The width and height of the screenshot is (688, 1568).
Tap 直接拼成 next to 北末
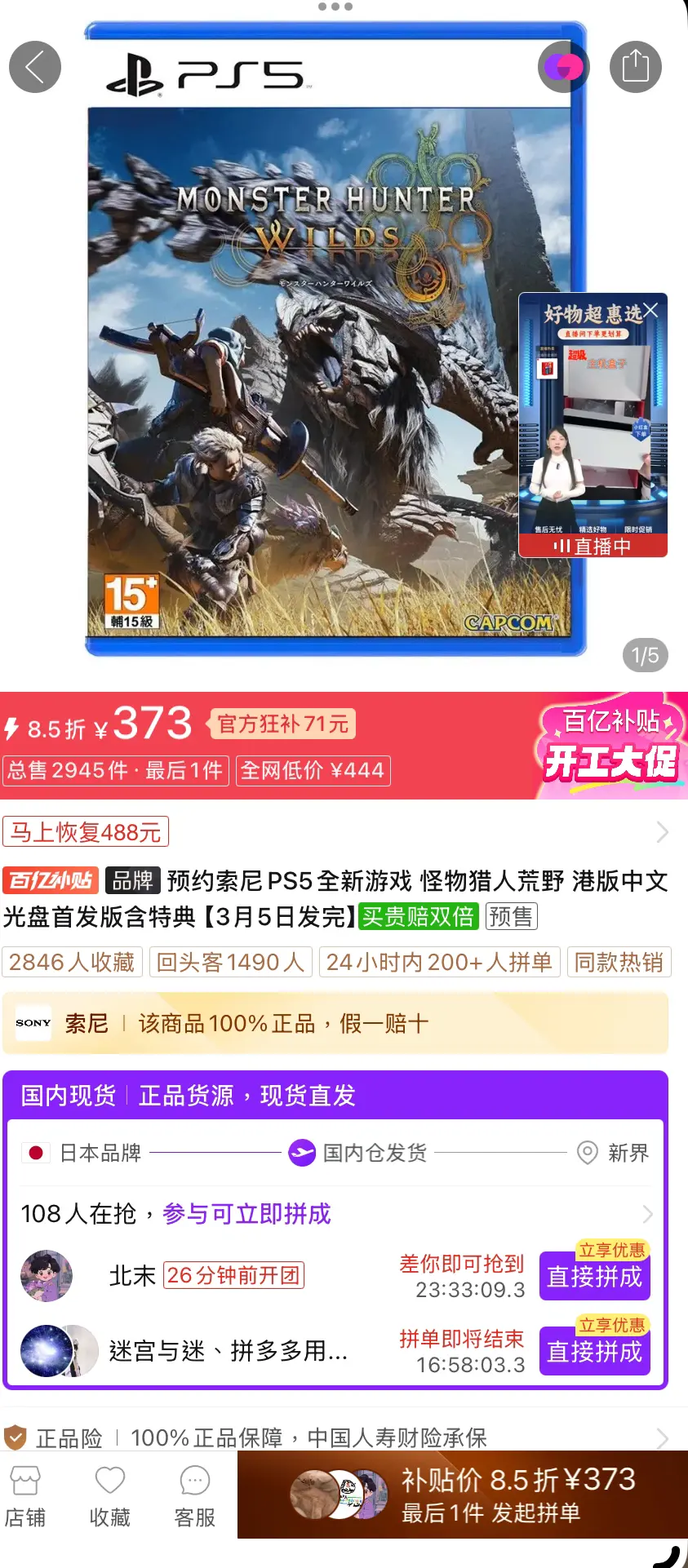point(594,1275)
